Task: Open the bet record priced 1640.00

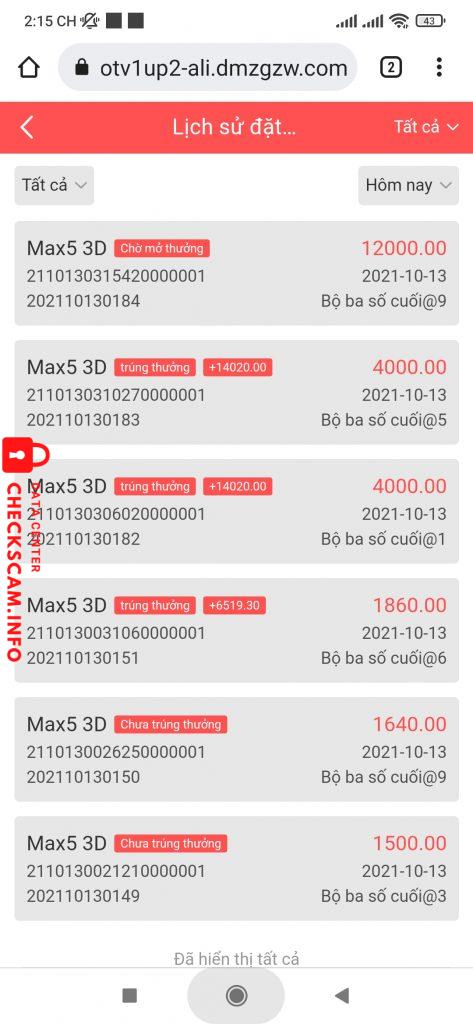Action: (236, 749)
